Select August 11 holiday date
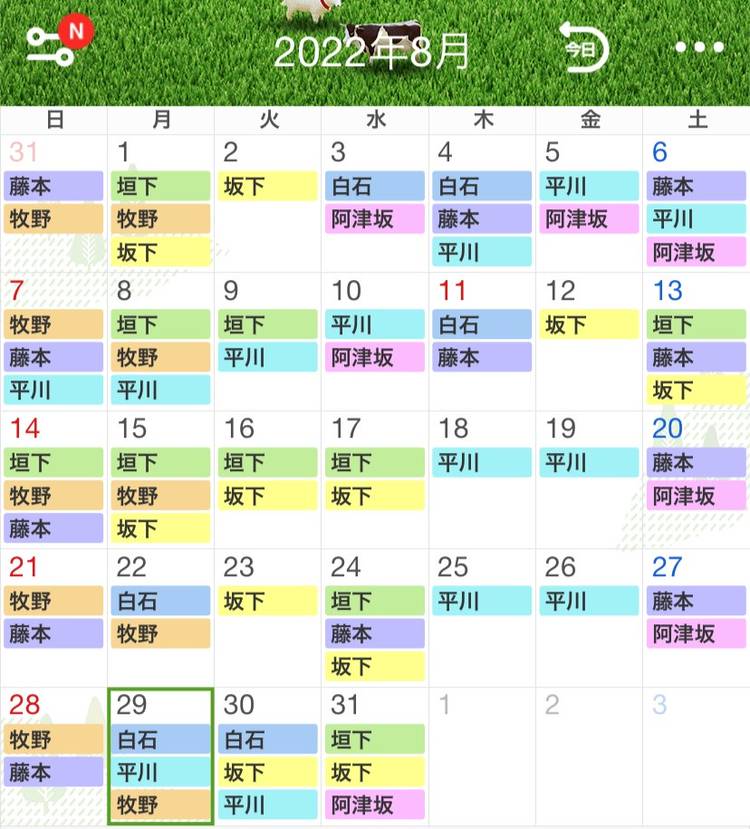The image size is (750, 829). [x=482, y=342]
